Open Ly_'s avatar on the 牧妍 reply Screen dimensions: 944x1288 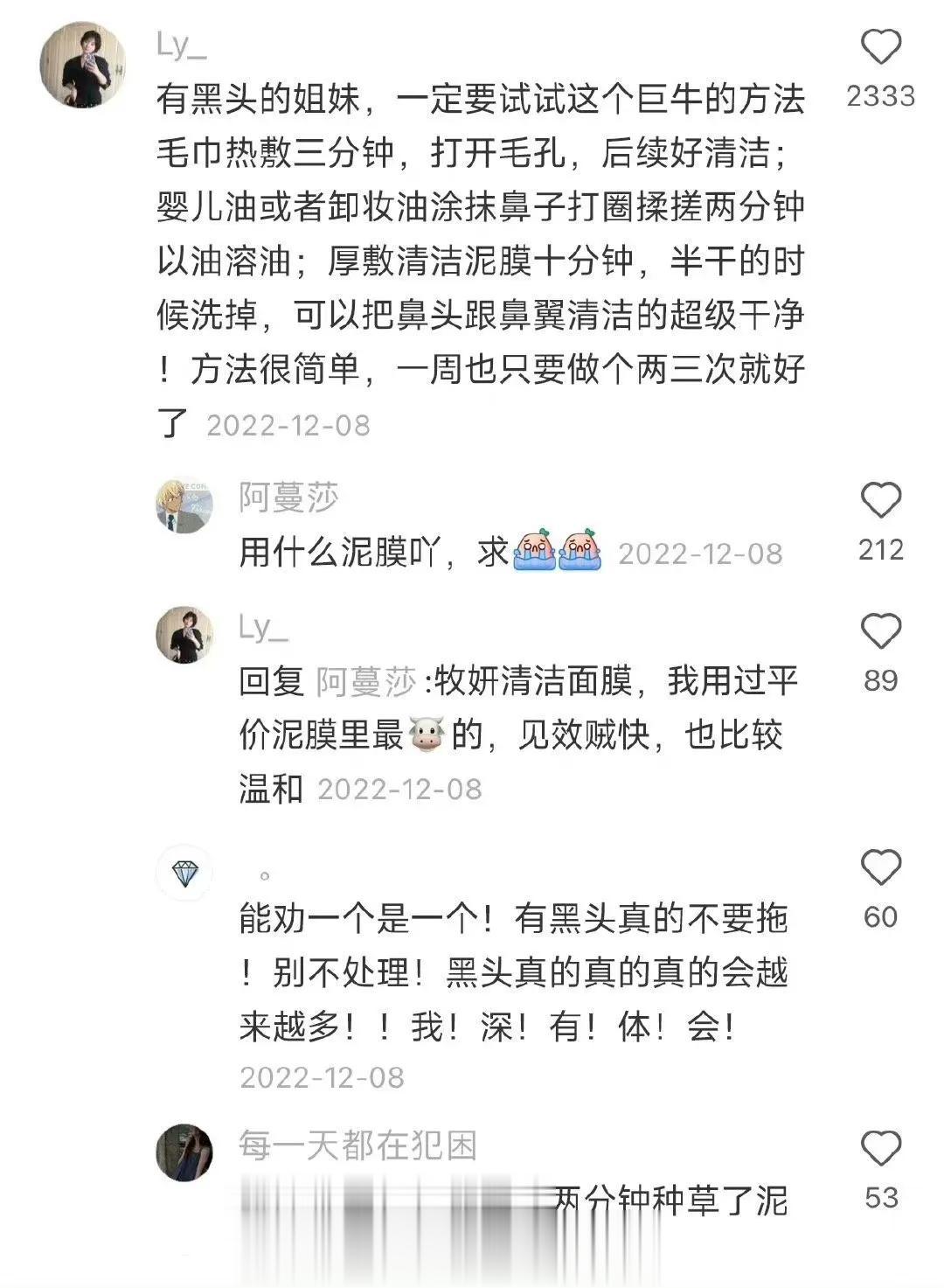[x=184, y=635]
